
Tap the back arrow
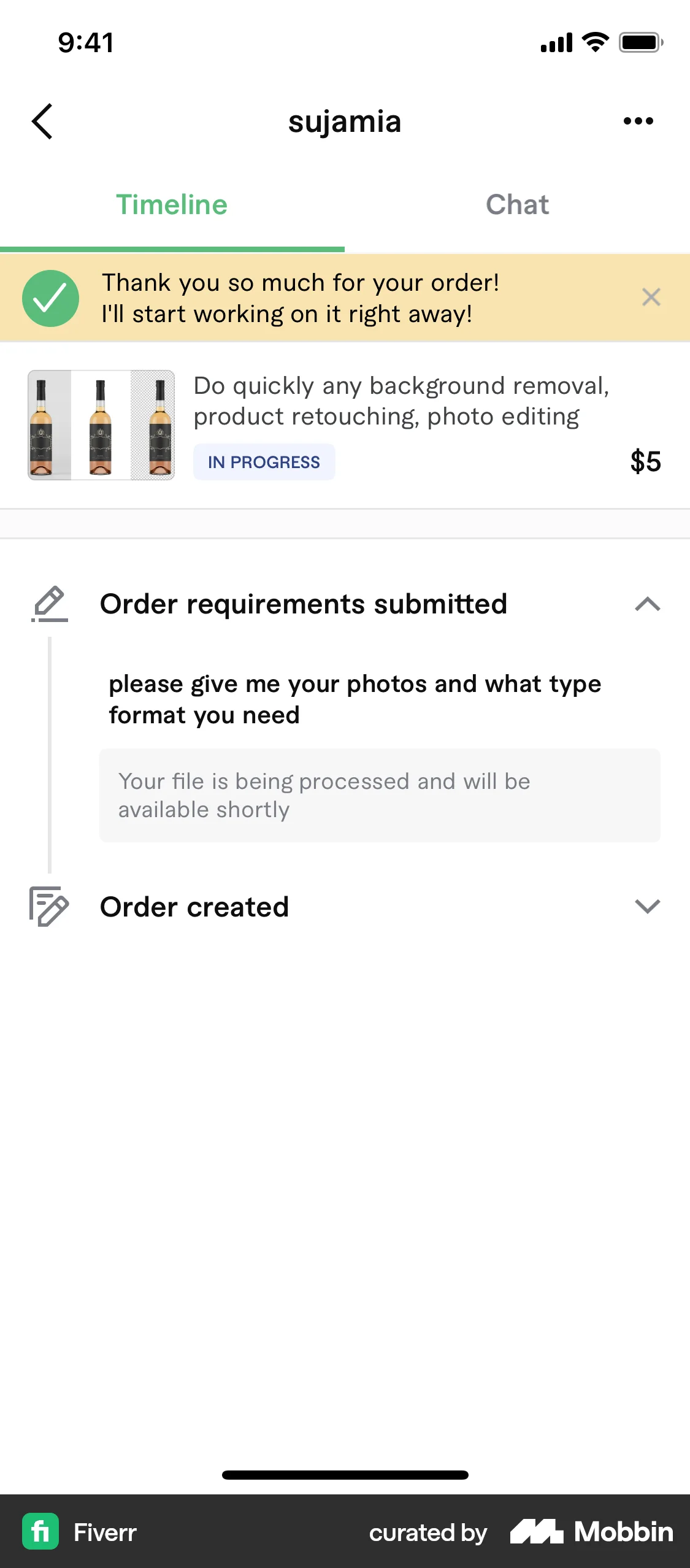click(x=43, y=121)
